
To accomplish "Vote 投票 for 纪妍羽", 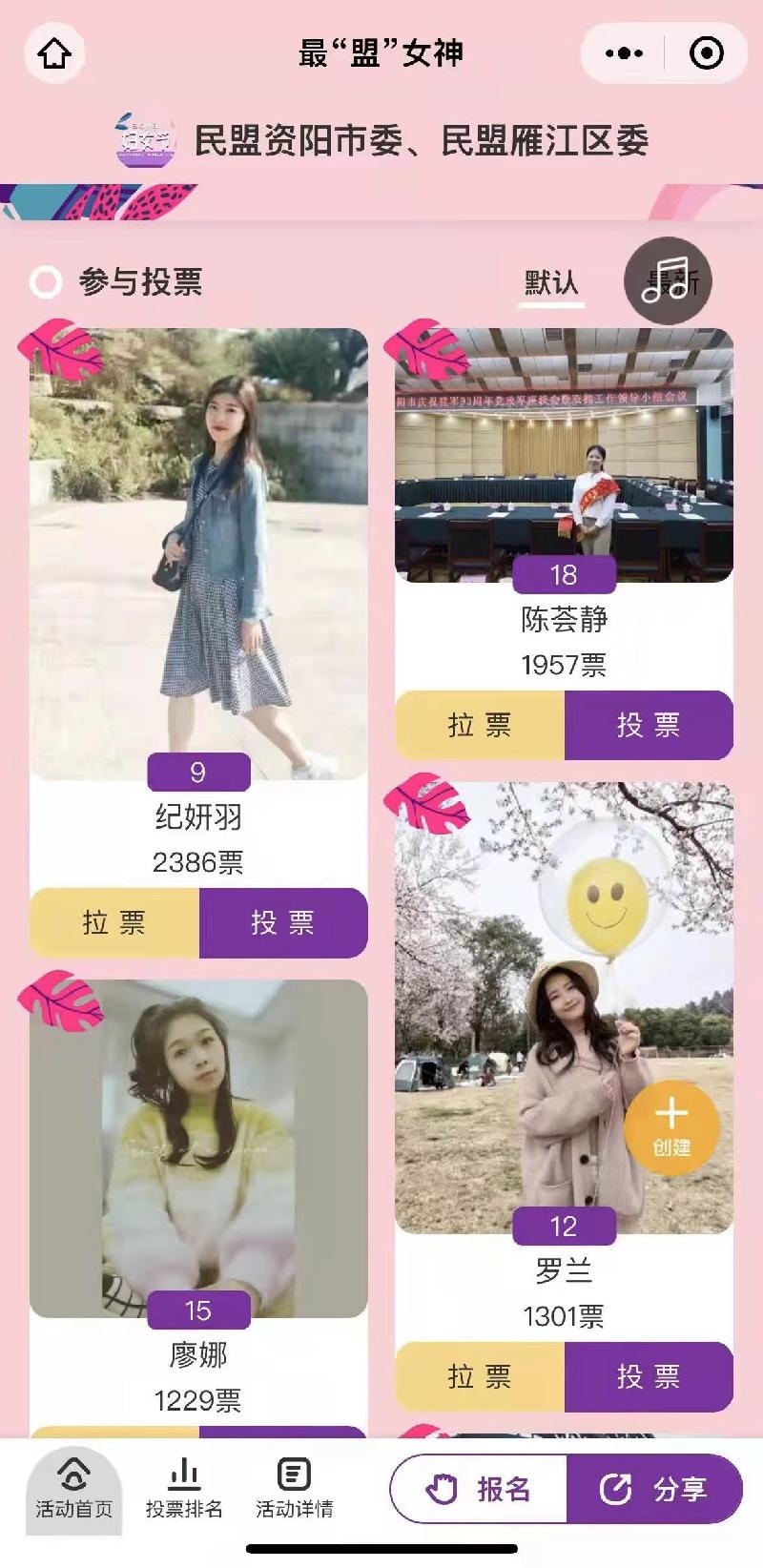I will [x=283, y=922].
